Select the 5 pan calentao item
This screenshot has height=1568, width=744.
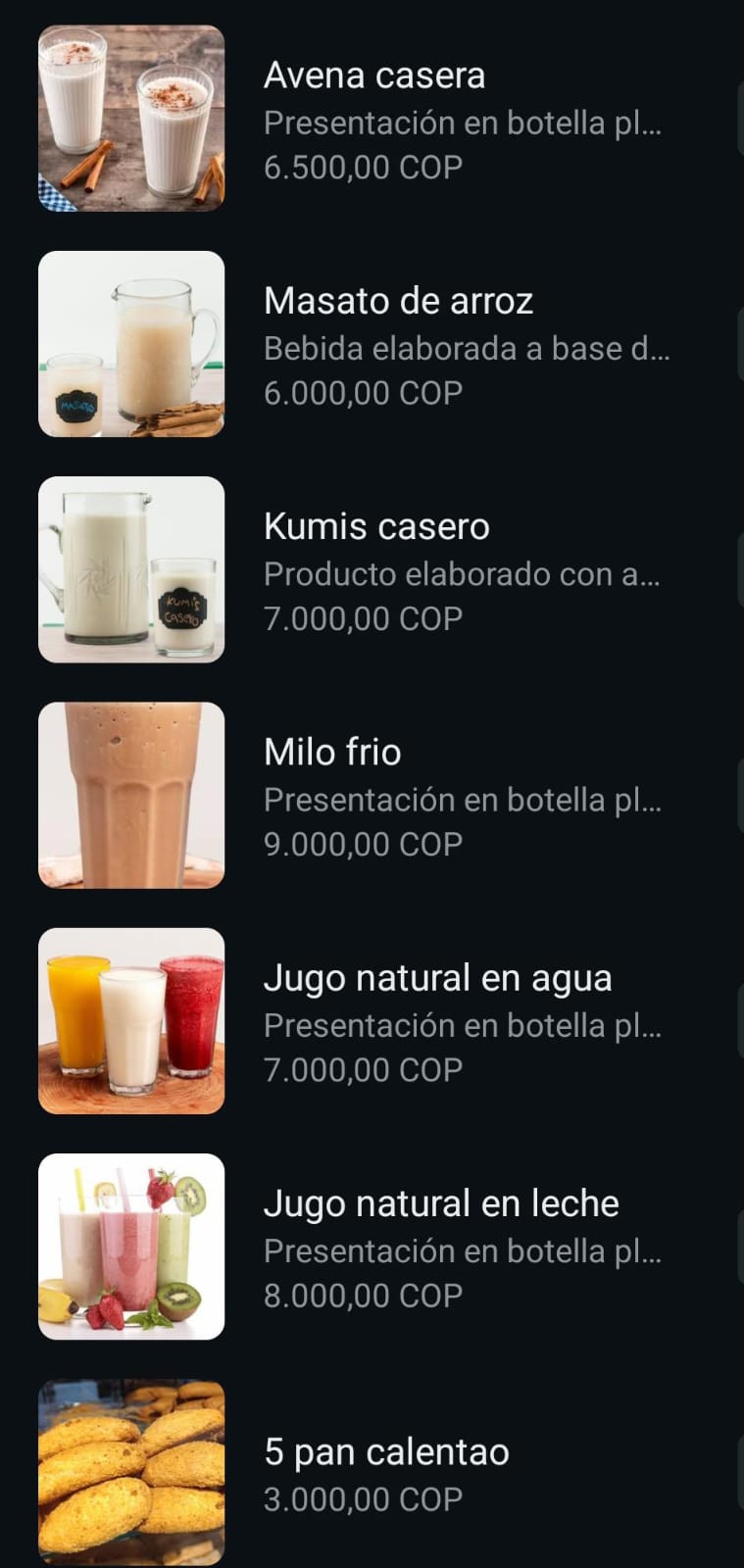[x=386, y=1452]
